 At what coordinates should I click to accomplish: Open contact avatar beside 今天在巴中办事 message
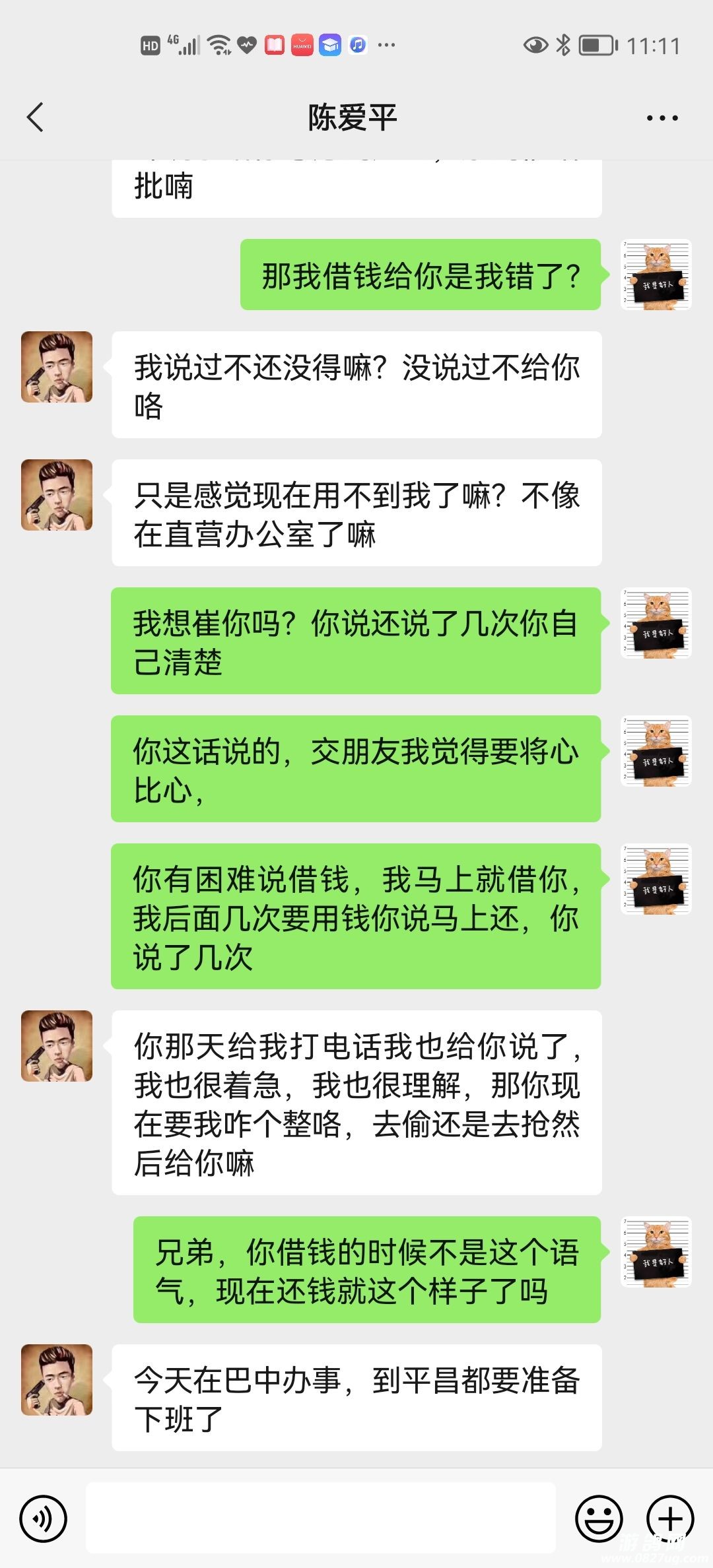pyautogui.click(x=57, y=1380)
